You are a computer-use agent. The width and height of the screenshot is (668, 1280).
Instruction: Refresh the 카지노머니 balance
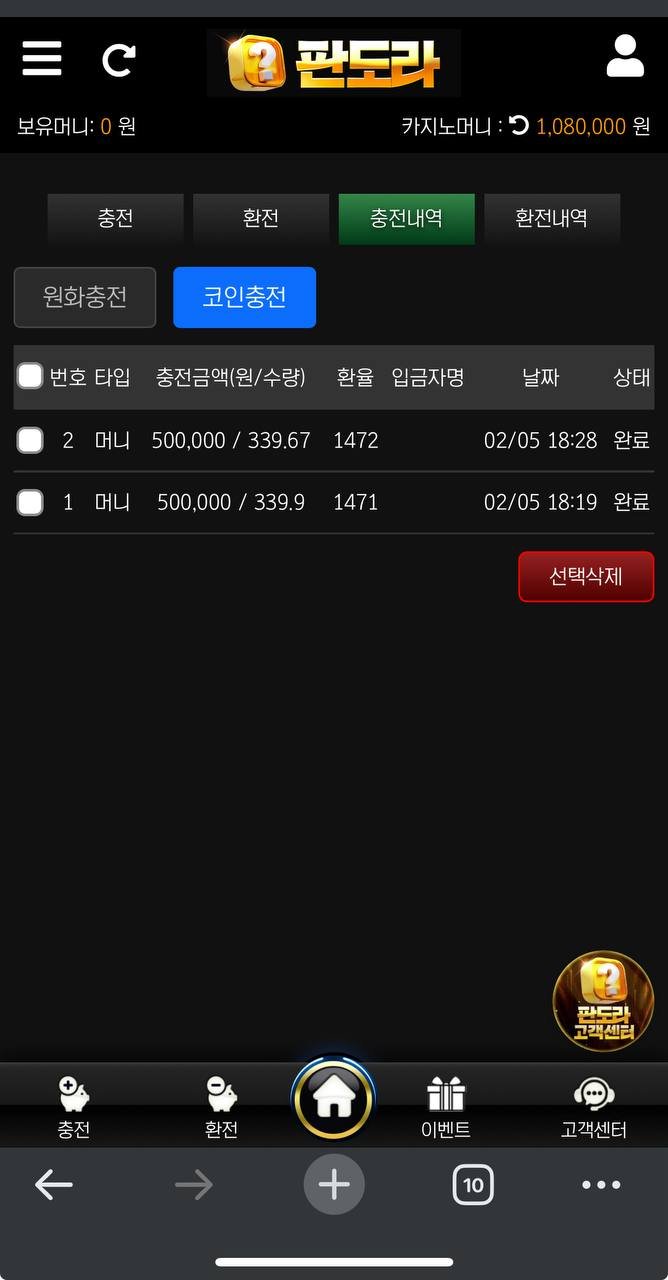coord(519,126)
